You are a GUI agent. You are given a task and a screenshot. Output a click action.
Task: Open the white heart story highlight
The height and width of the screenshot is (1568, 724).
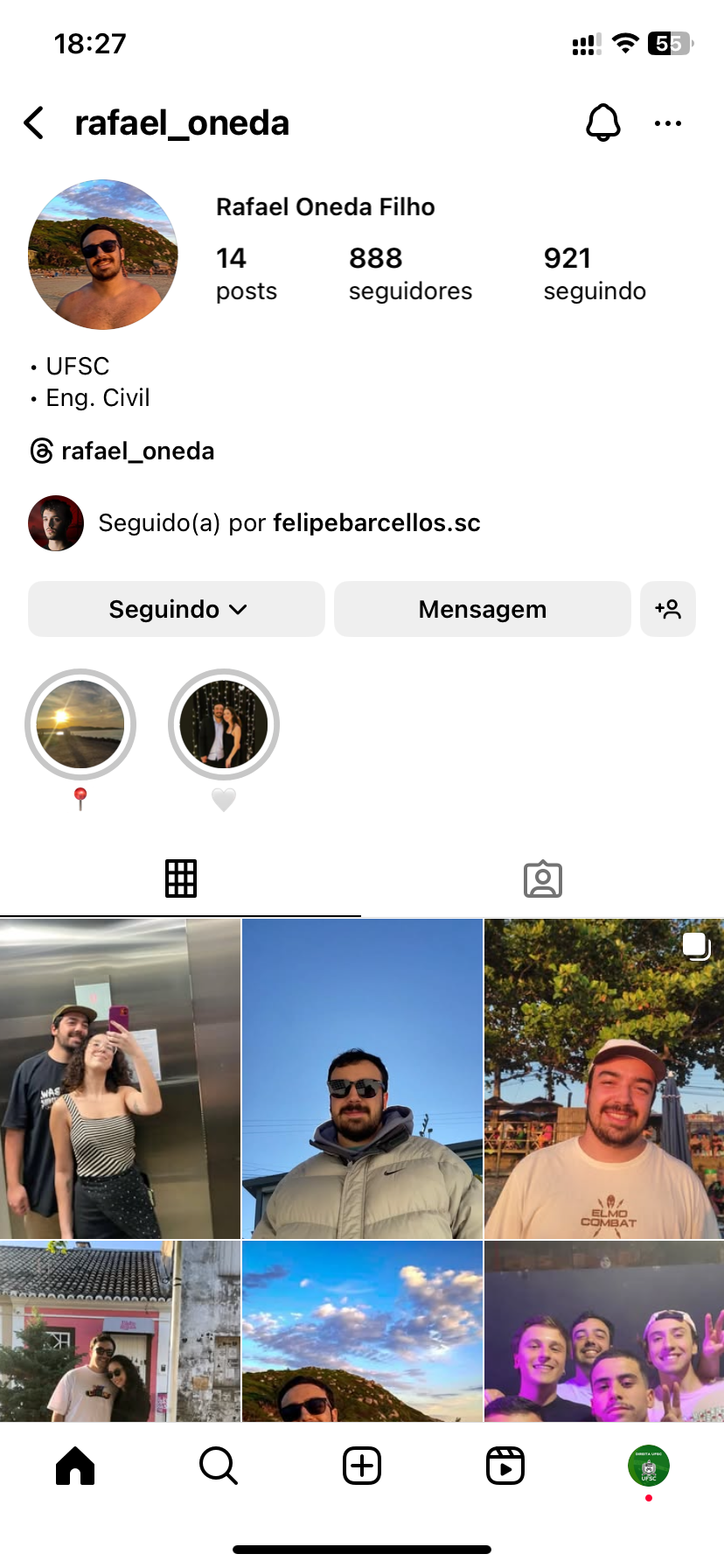coord(224,725)
